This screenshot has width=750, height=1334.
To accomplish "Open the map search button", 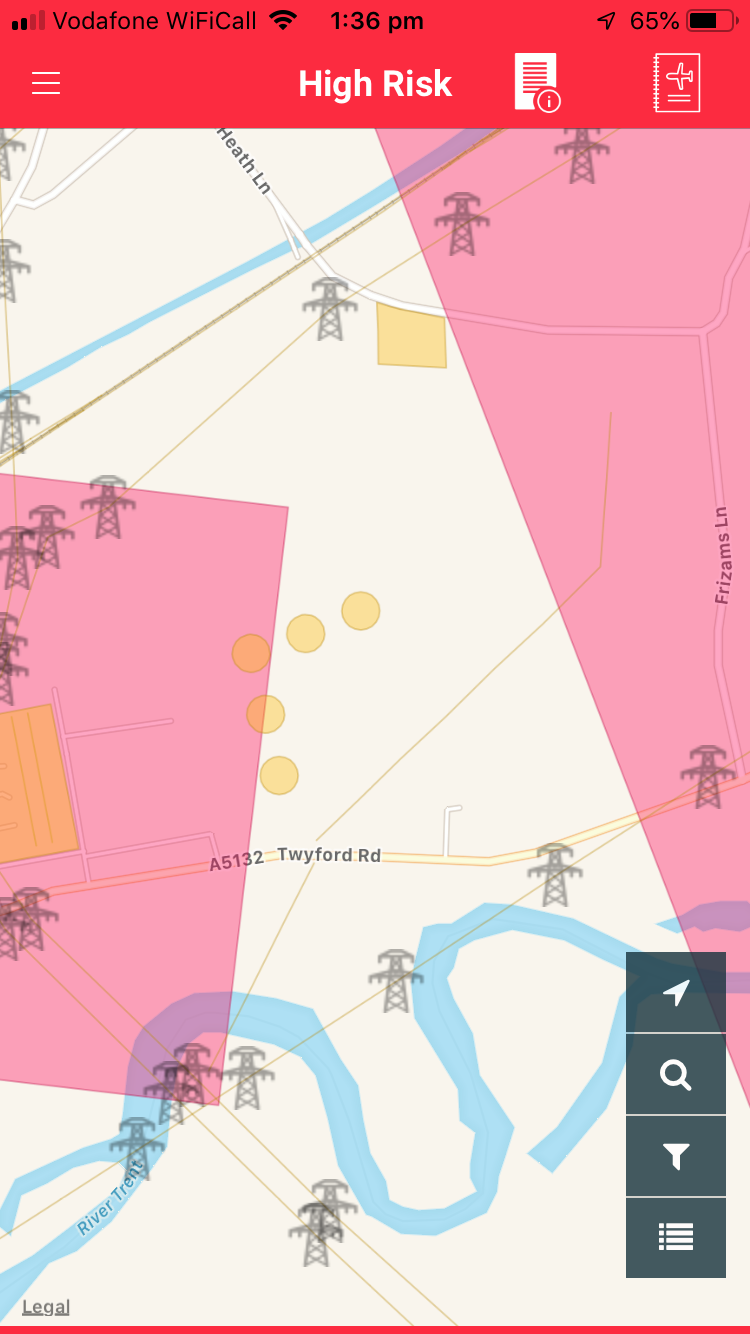I will 676,1075.
